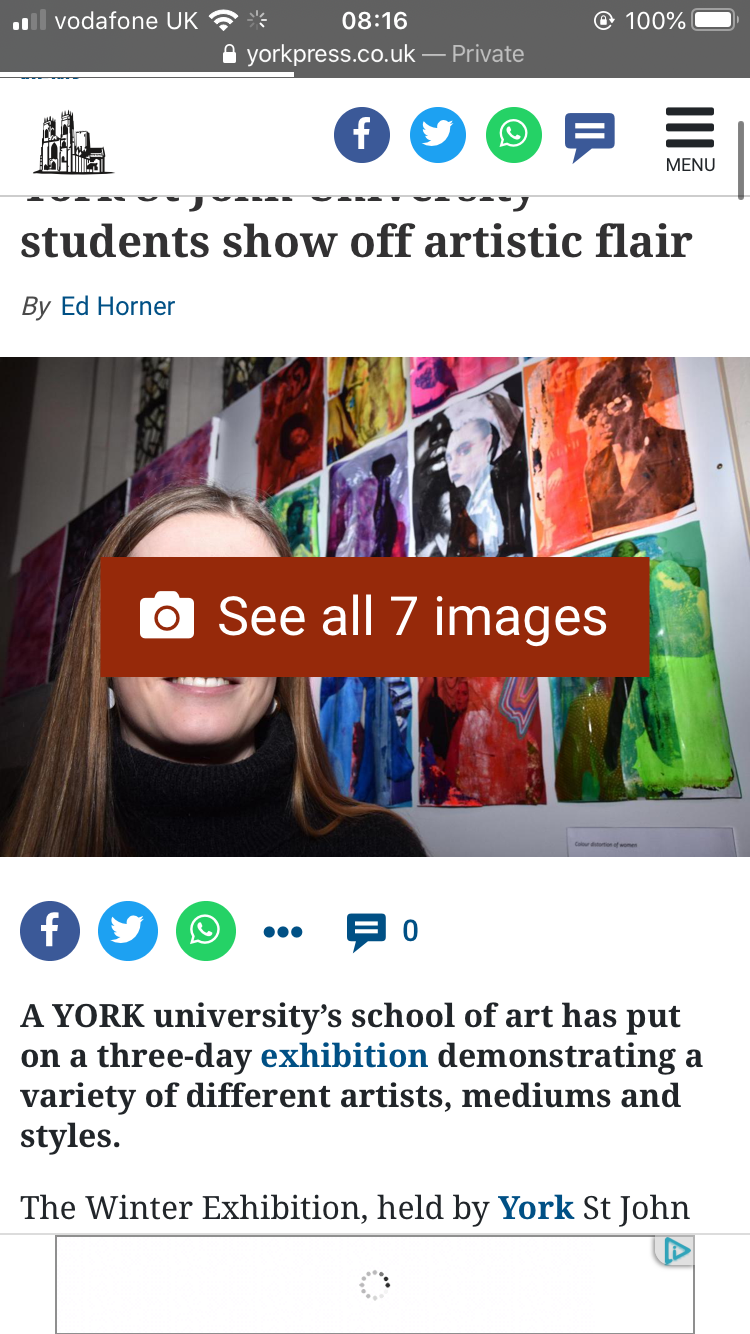Open the MENU hamburger button
The height and width of the screenshot is (1334, 750).
690,140
